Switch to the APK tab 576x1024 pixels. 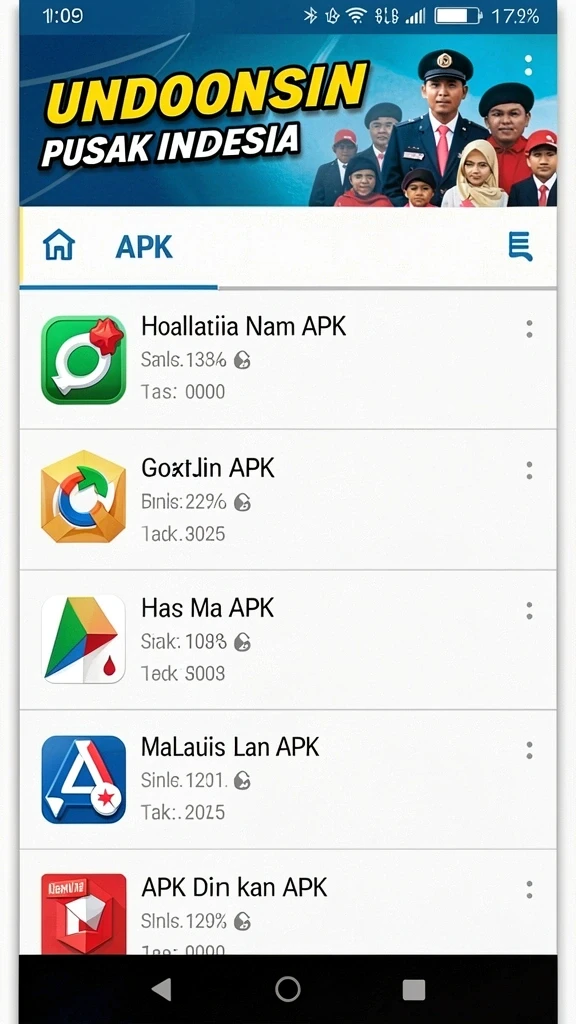coord(144,248)
